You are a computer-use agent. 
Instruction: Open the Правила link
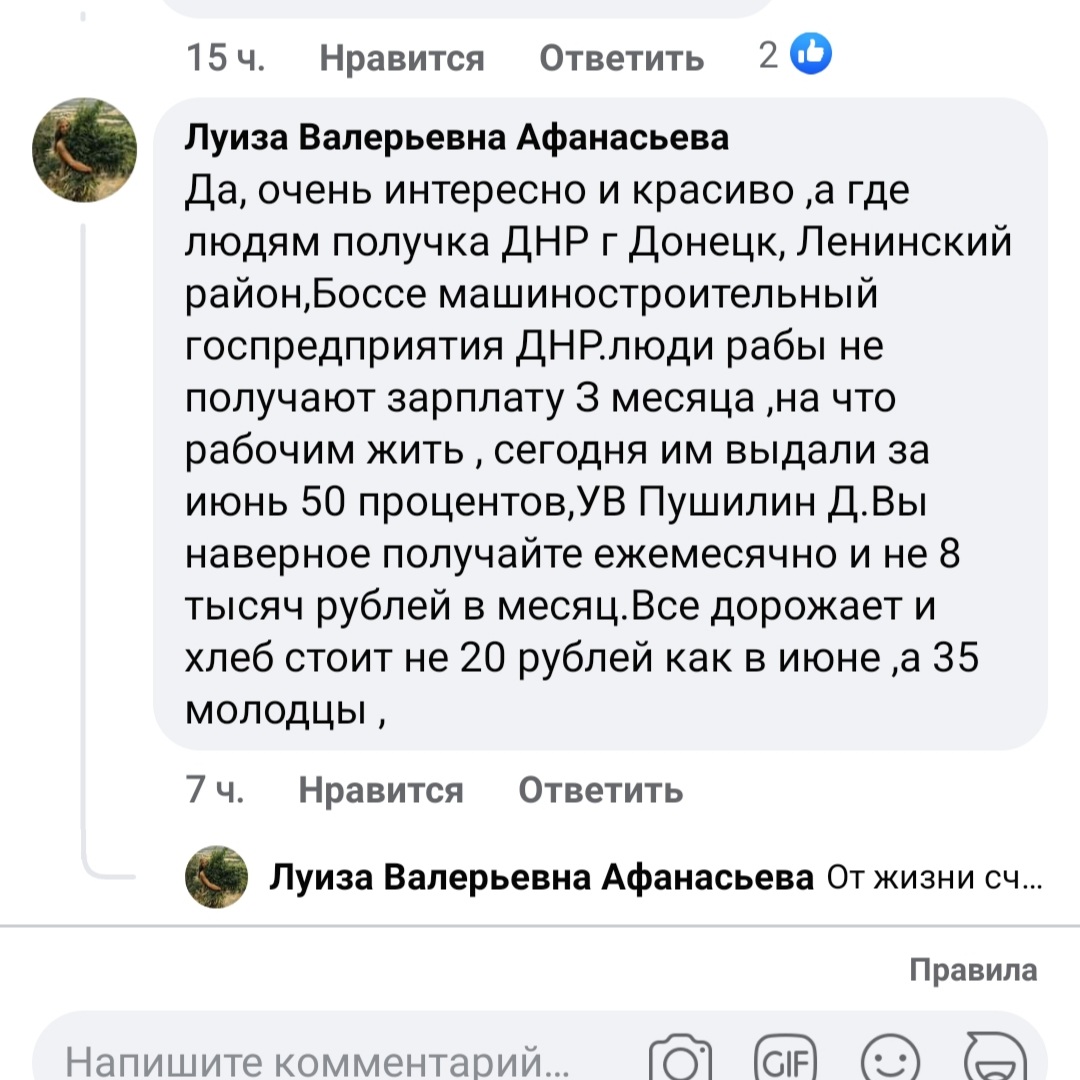pos(973,969)
